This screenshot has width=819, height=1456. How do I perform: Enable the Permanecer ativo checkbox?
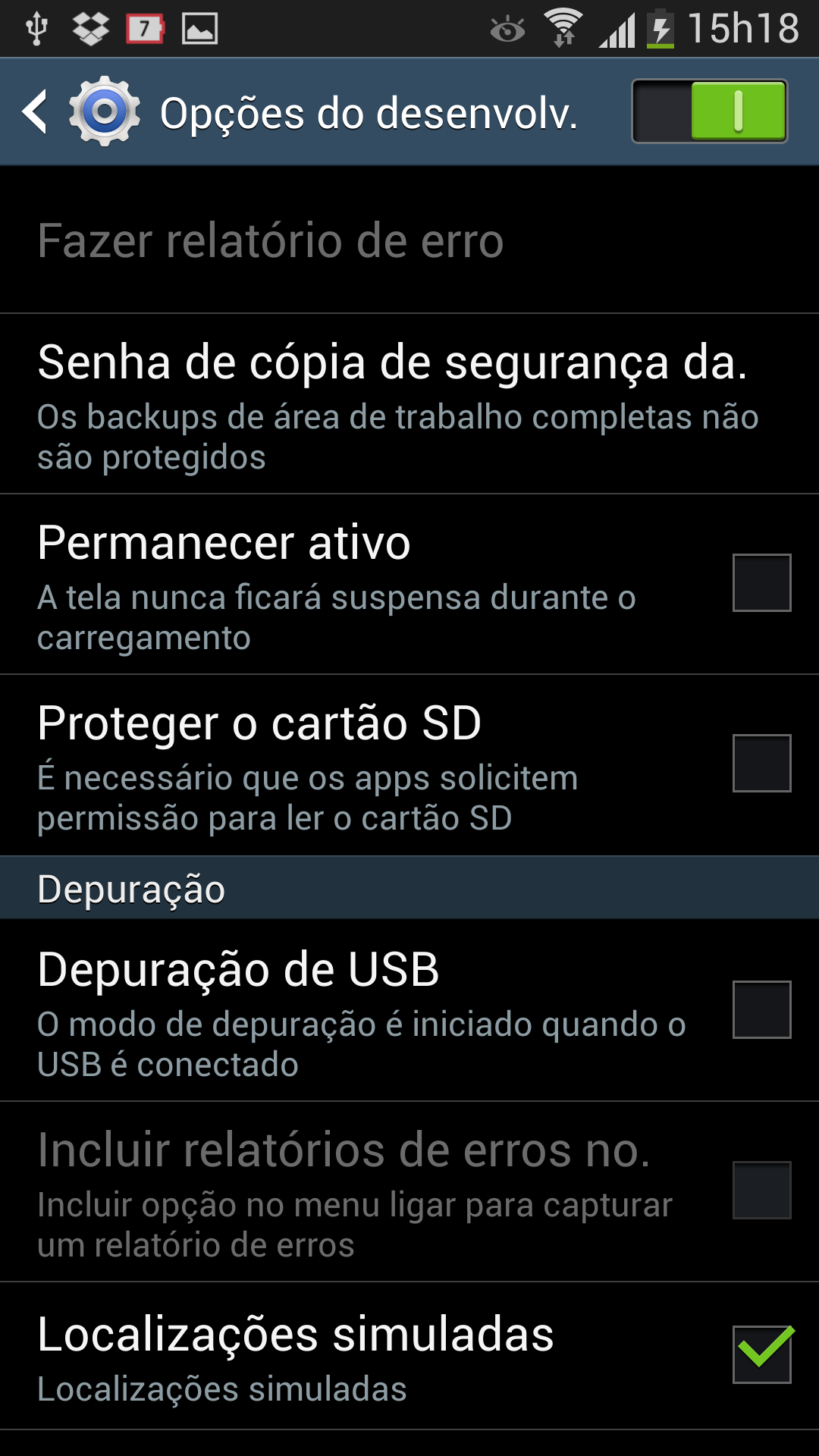tap(761, 583)
